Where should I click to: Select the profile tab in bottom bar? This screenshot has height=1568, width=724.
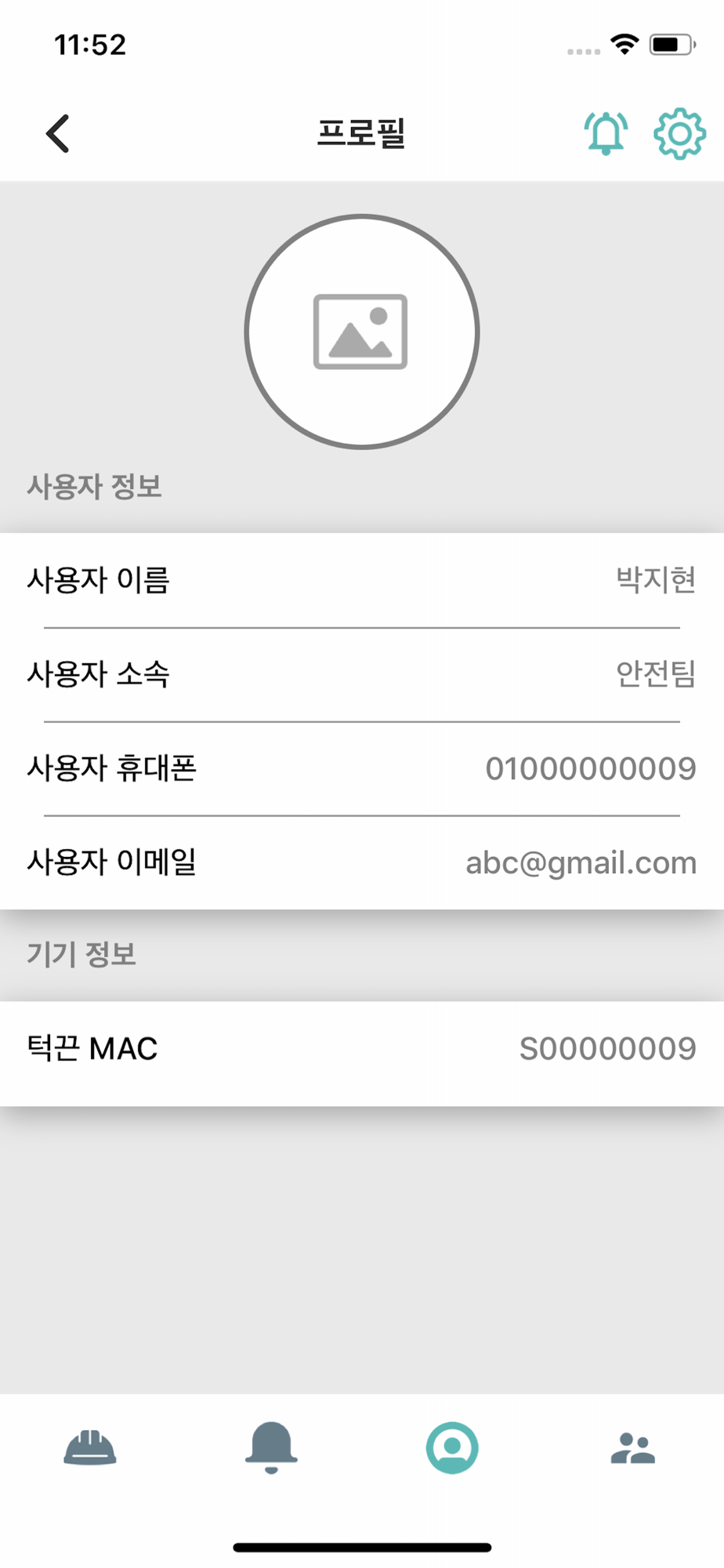[x=452, y=1447]
